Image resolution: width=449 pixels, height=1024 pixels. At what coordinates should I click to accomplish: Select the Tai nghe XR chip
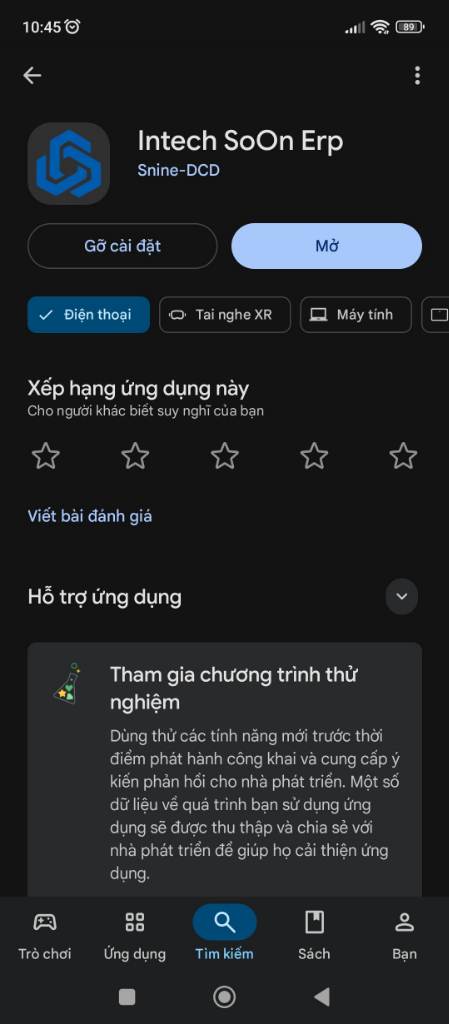[225, 315]
